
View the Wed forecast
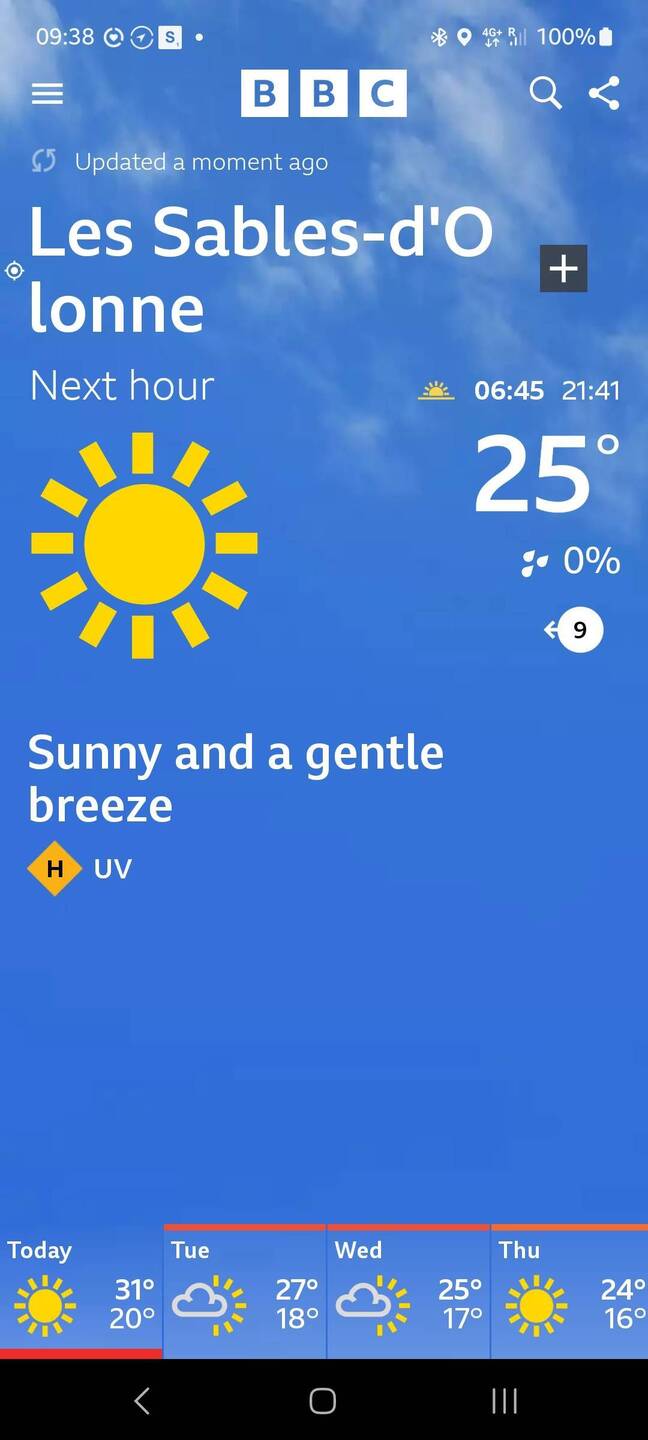(408, 1292)
